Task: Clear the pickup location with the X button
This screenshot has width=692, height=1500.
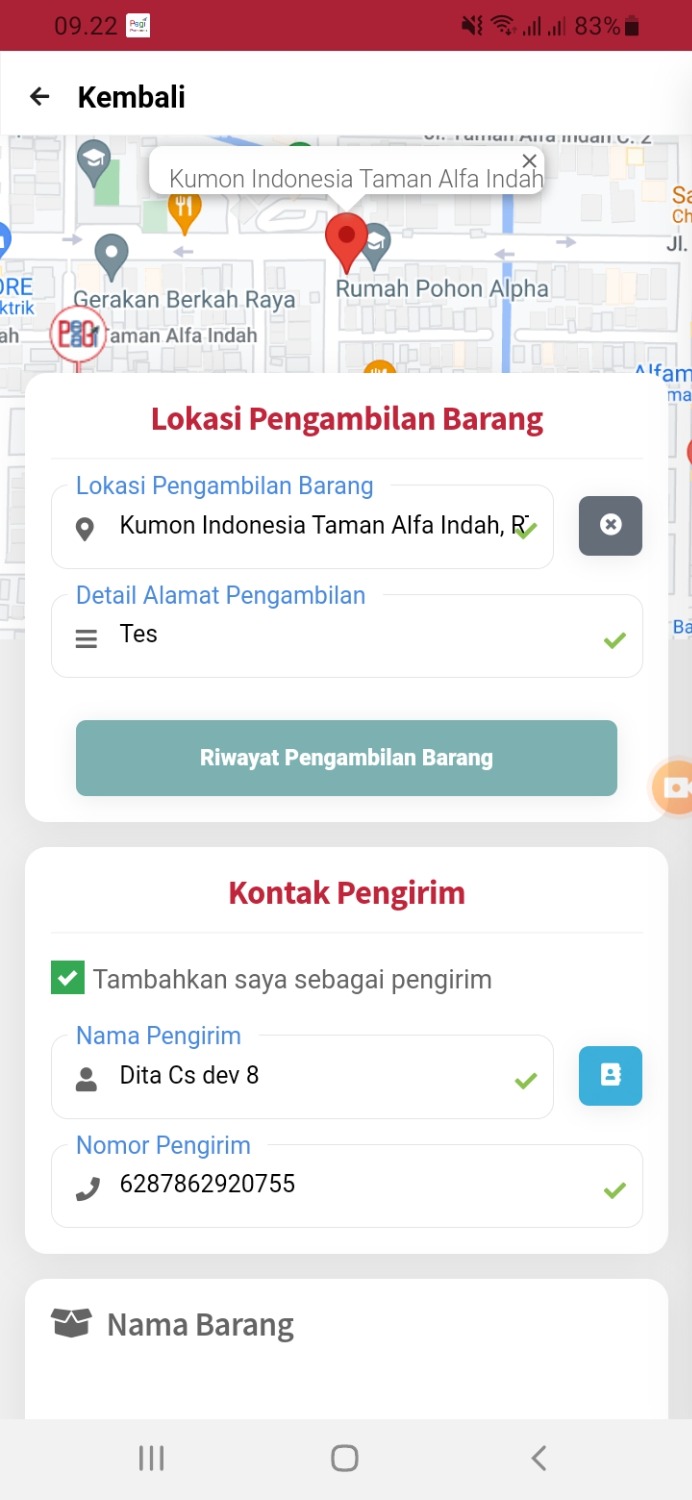Action: 610,525
